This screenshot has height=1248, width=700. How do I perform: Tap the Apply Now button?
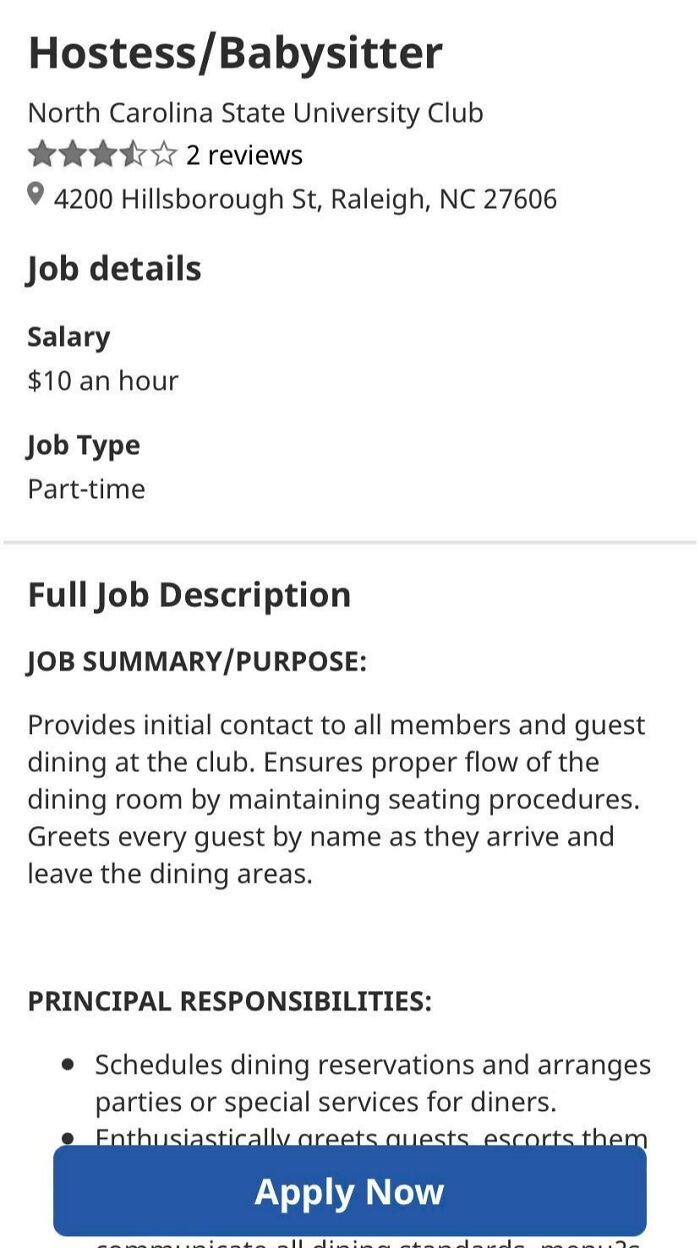pyautogui.click(x=349, y=1191)
